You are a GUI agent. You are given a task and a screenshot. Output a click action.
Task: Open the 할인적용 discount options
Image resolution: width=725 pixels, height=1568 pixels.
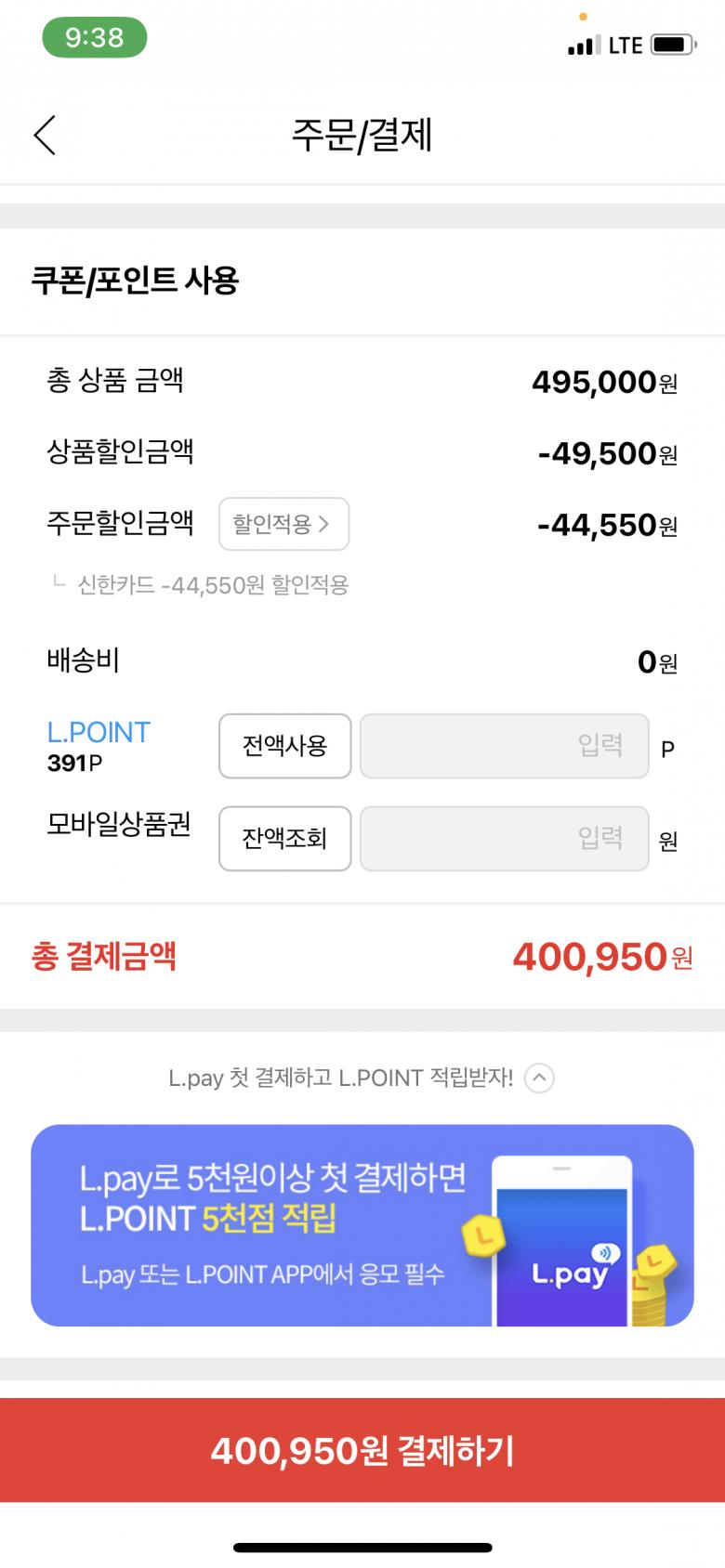click(x=283, y=524)
